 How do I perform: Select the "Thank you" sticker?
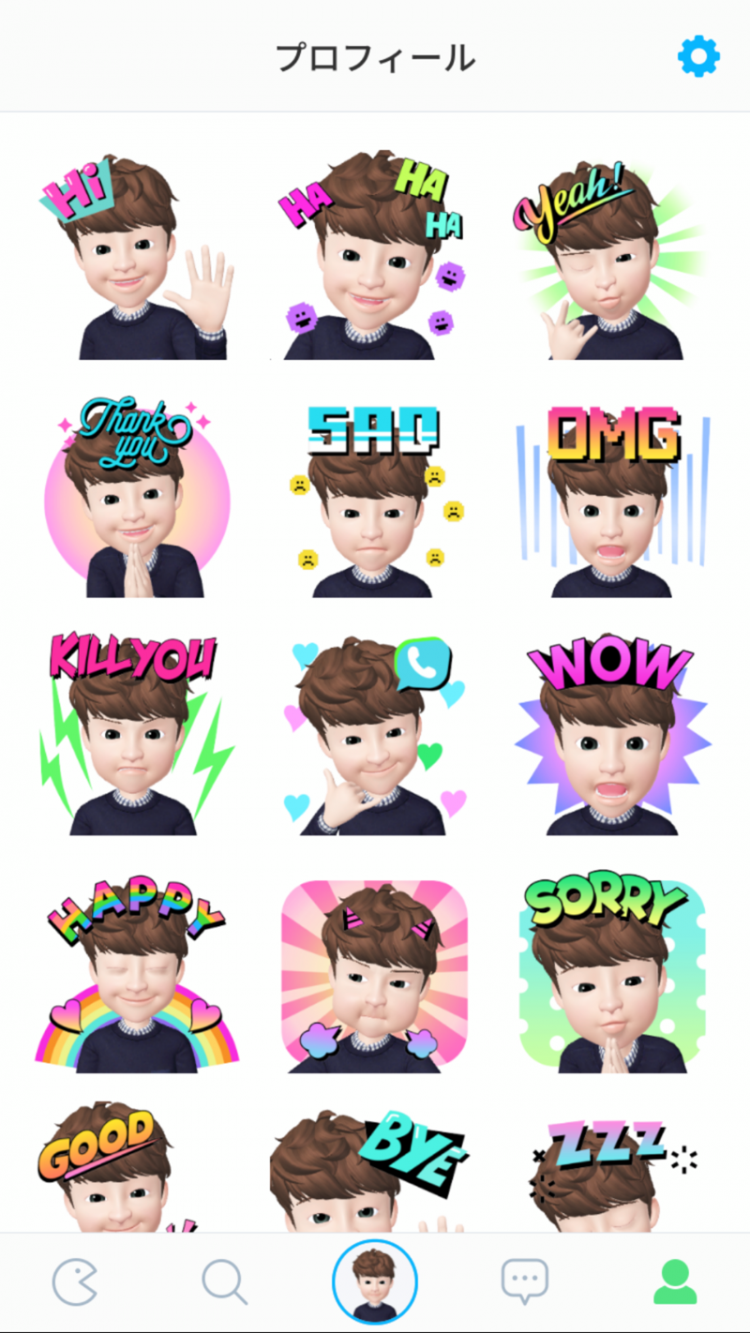137,497
